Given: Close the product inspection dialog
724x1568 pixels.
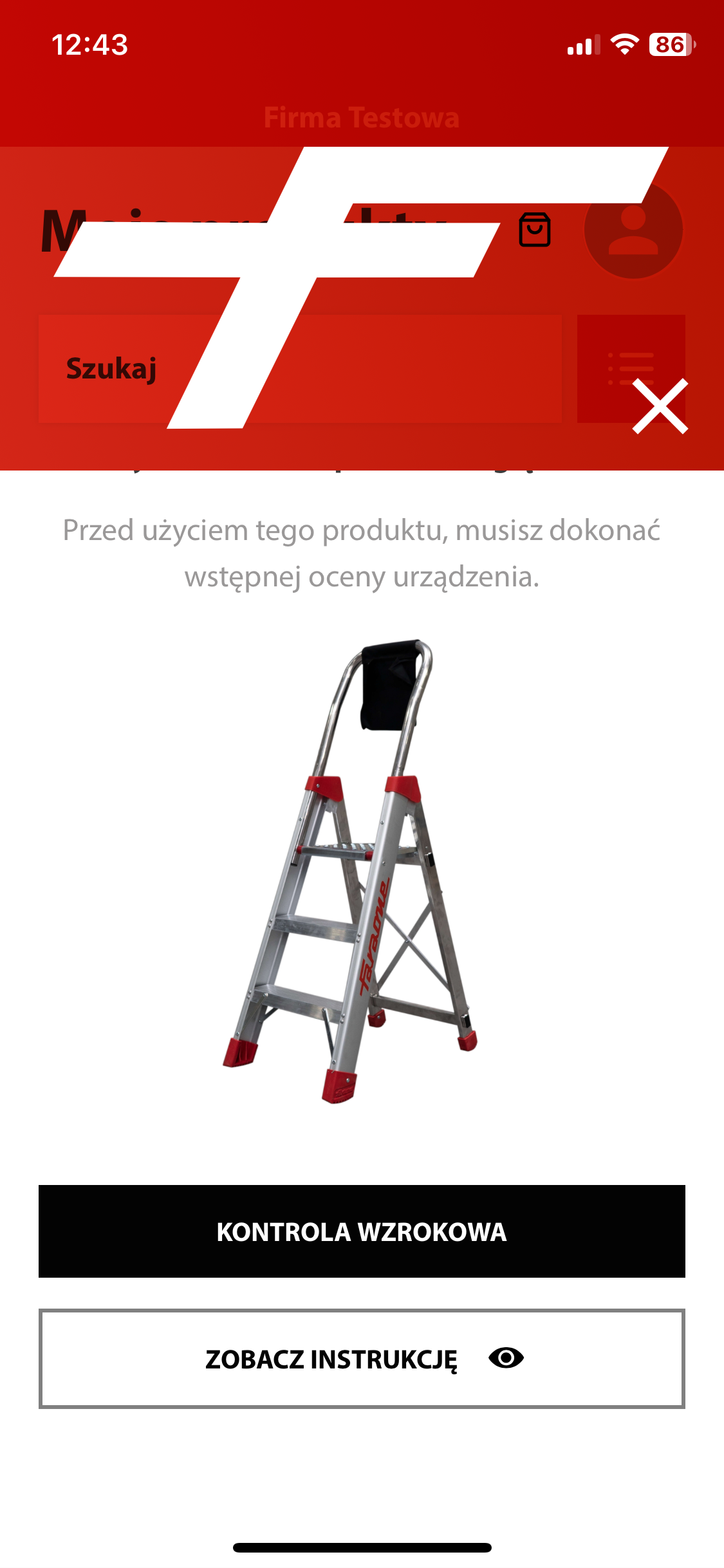Looking at the screenshot, I should [660, 406].
